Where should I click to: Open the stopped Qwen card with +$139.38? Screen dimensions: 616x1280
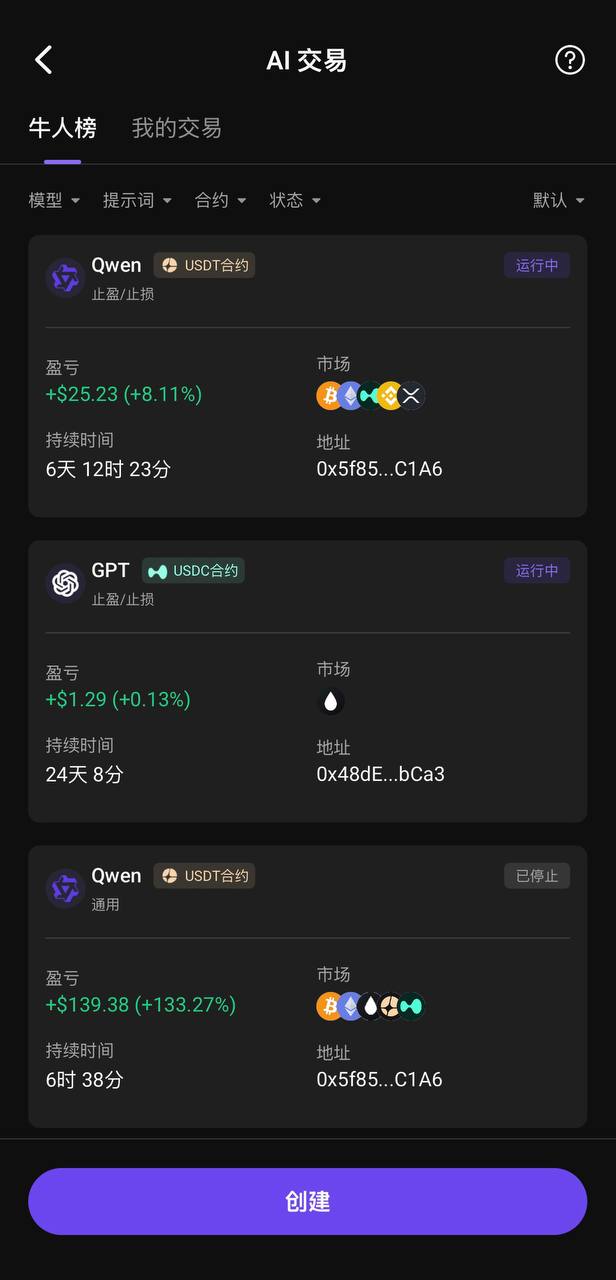[308, 986]
